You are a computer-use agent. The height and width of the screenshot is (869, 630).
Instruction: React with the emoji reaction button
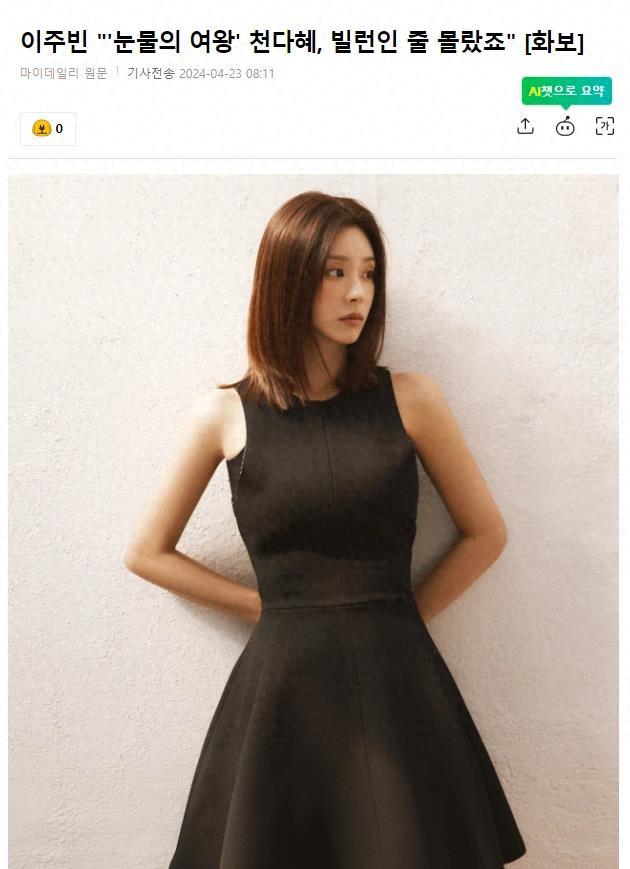[48, 128]
